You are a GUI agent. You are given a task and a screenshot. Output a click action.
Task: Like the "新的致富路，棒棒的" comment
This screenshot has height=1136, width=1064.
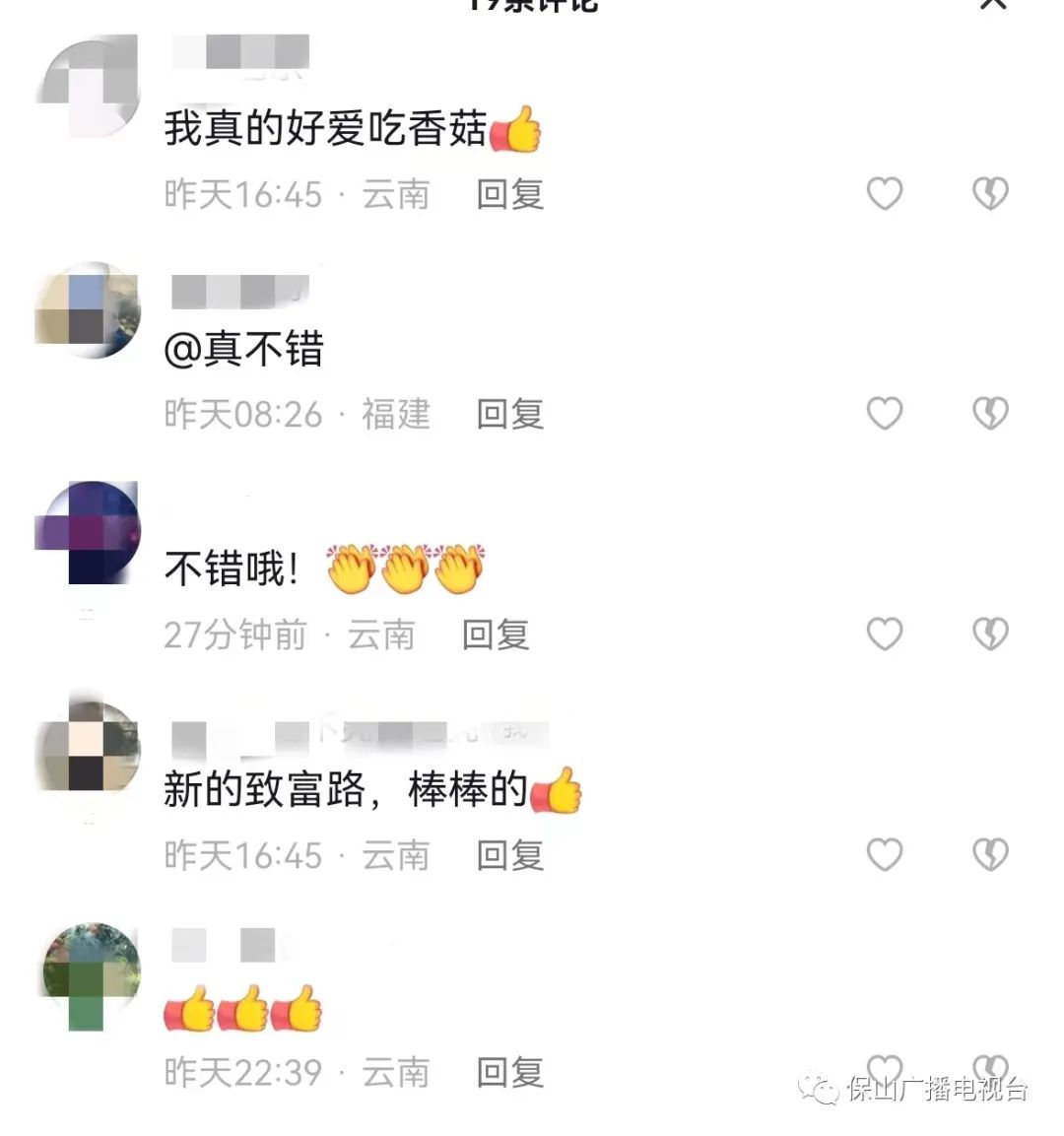tap(885, 854)
